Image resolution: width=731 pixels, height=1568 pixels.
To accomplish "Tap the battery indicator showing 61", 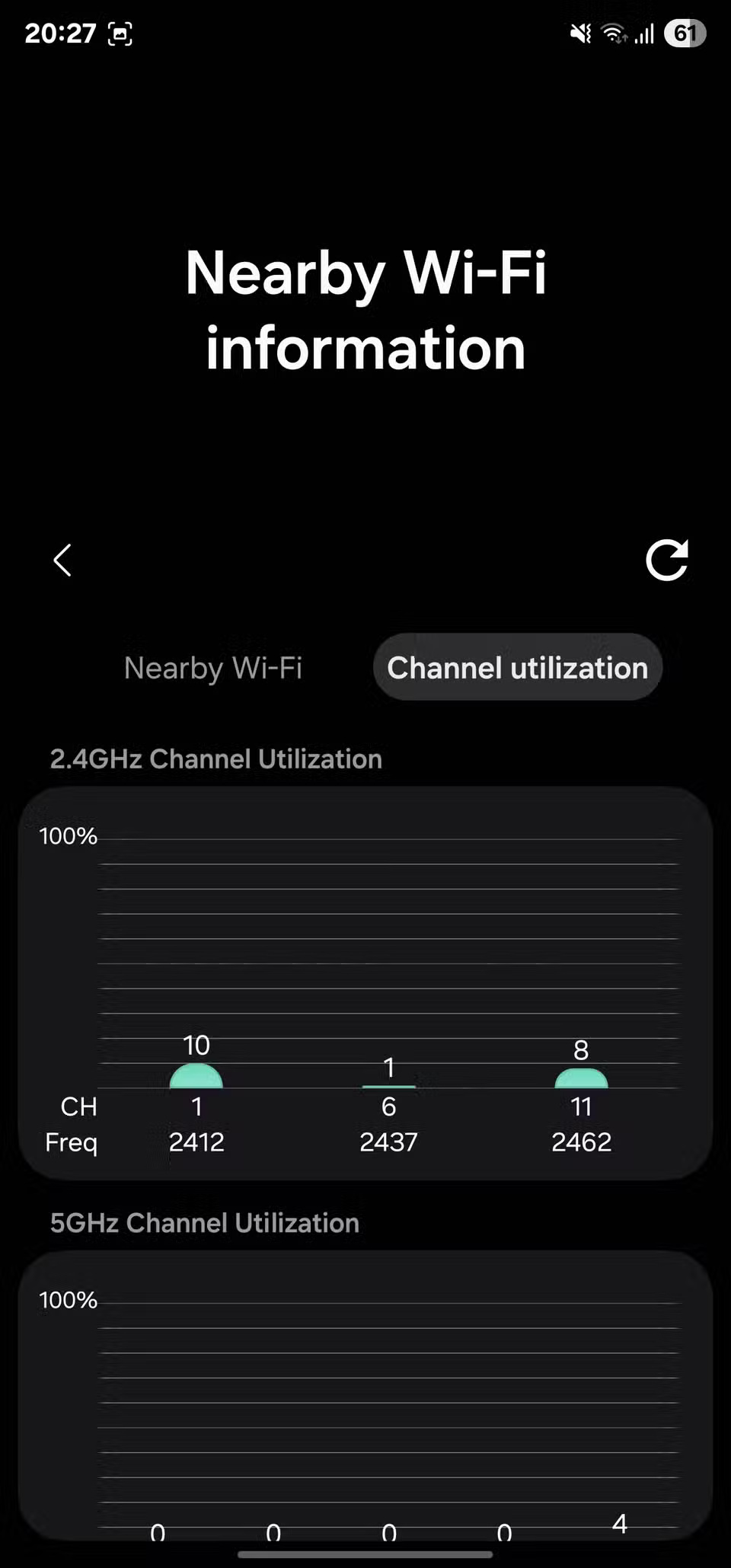I will pyautogui.click(x=684, y=34).
